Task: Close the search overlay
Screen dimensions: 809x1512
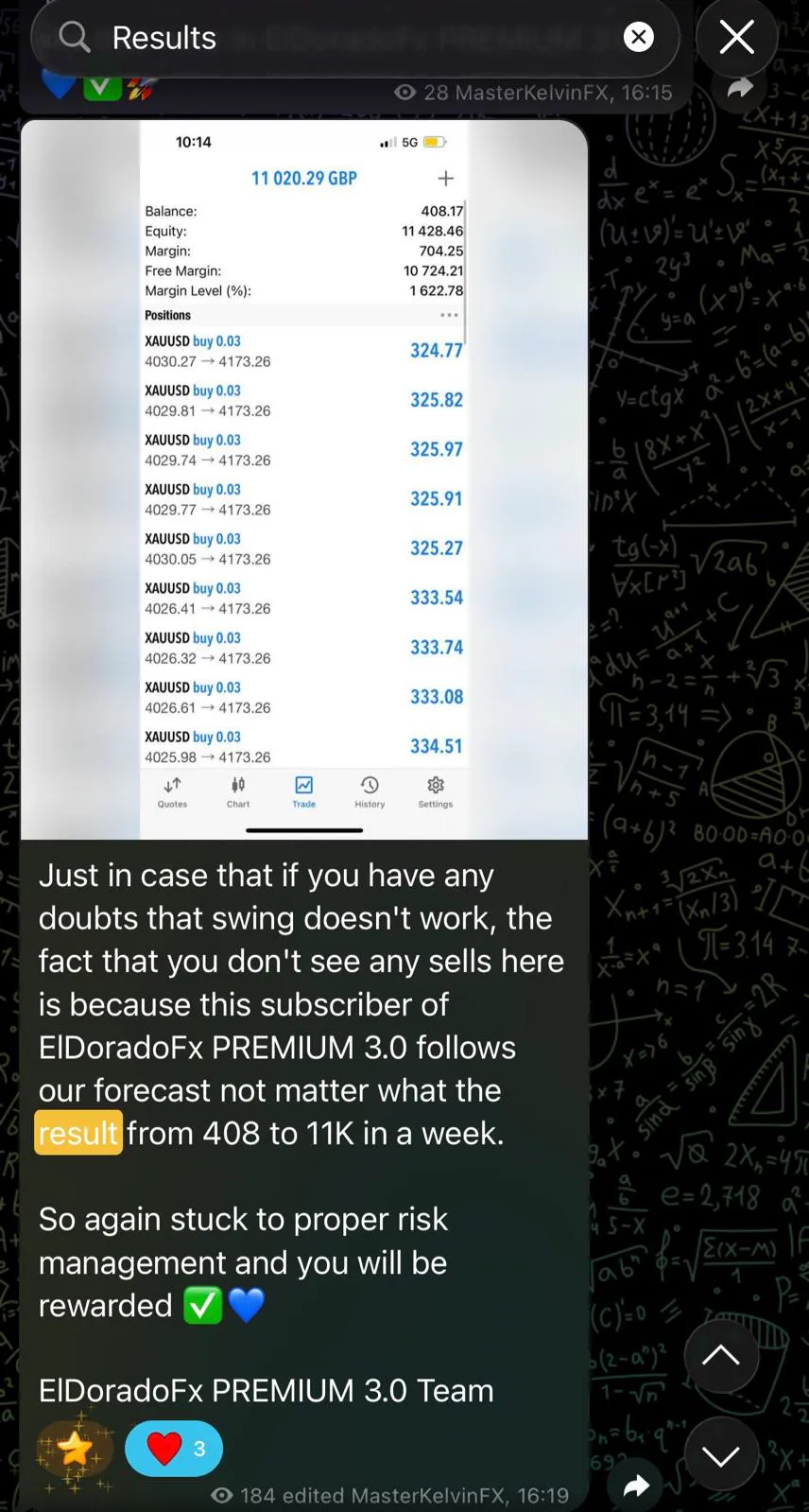Action: (x=737, y=38)
